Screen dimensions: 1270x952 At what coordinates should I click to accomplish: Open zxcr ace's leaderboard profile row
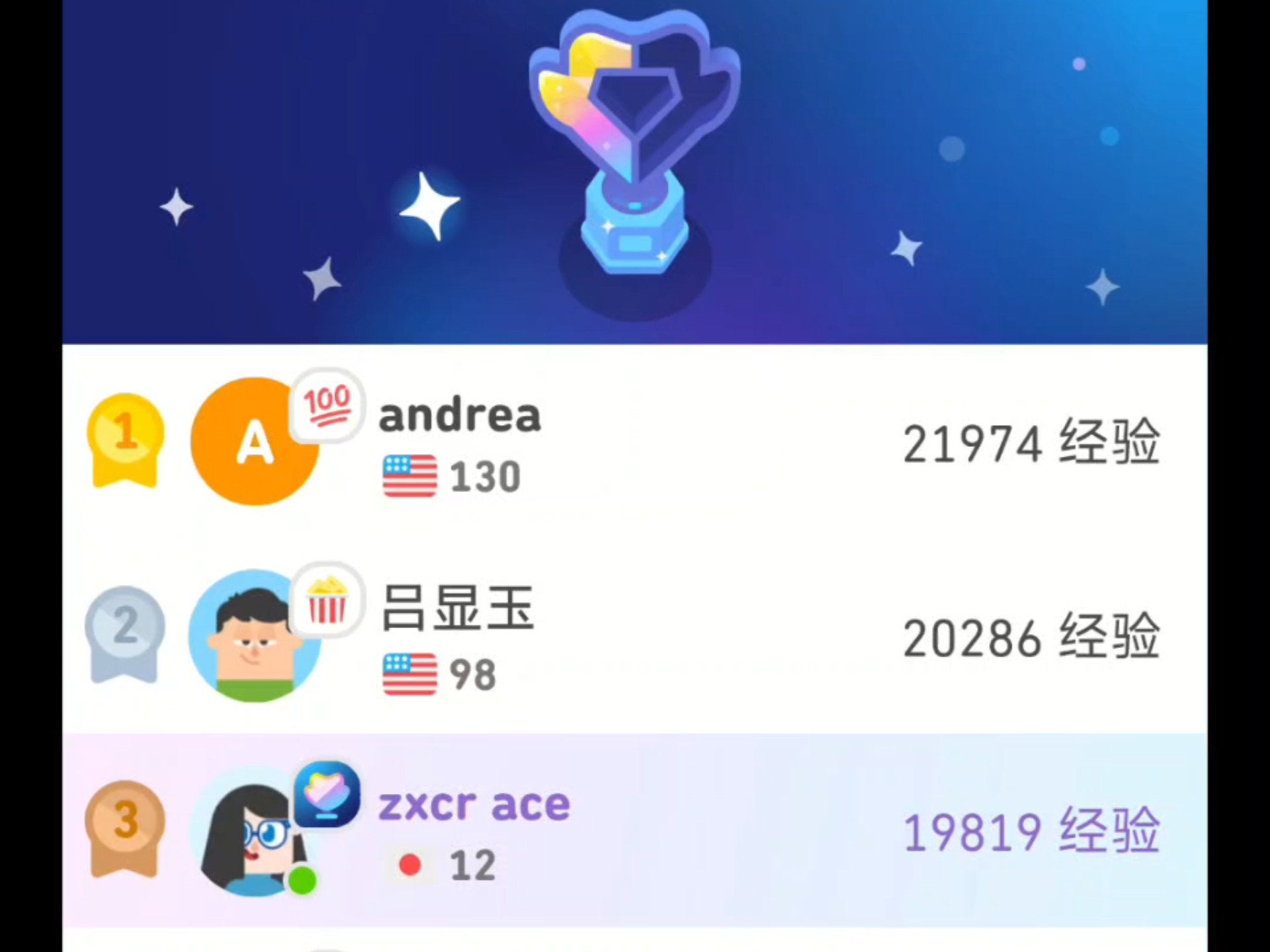tap(634, 830)
